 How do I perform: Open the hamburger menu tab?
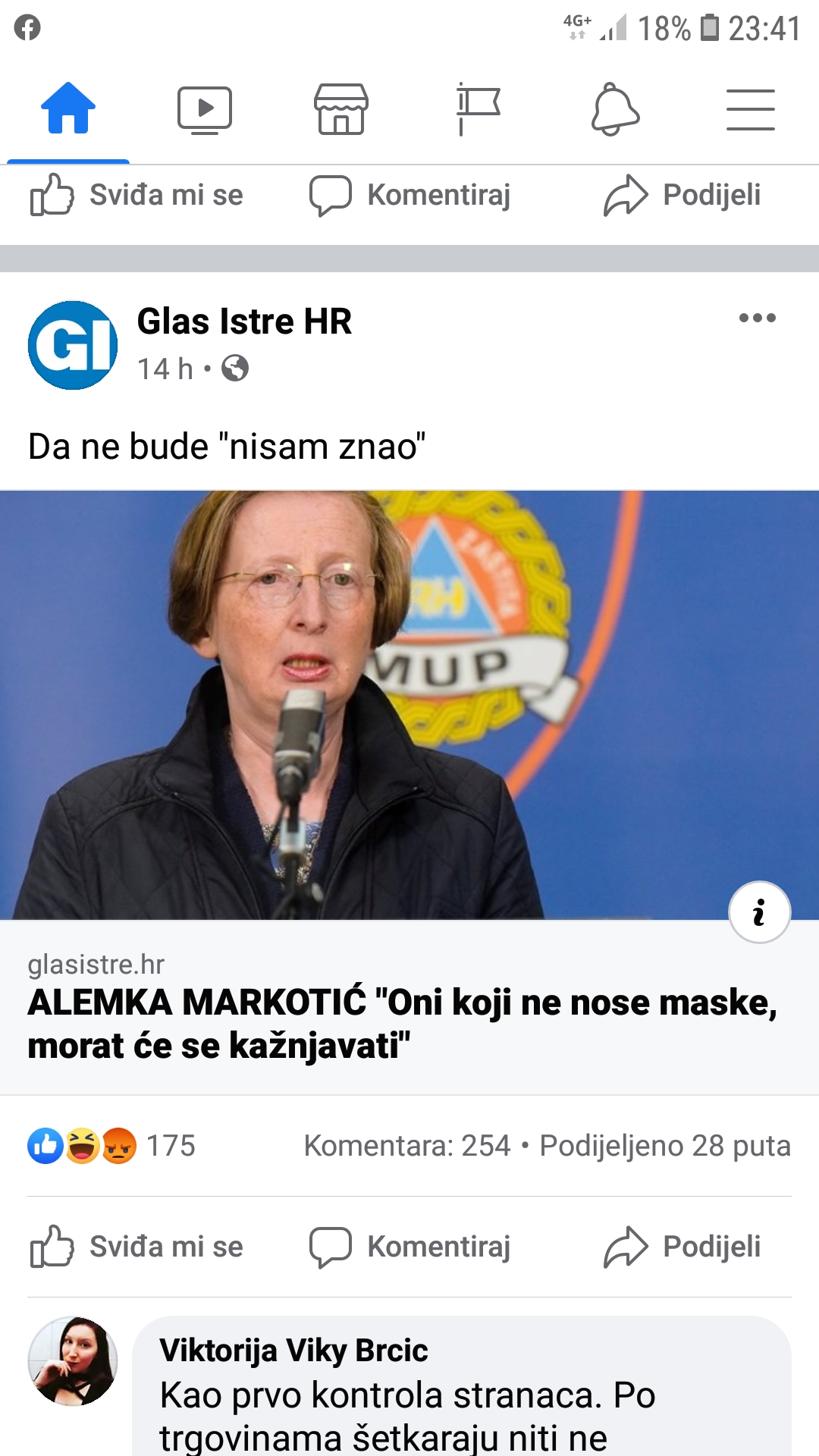coord(750,110)
